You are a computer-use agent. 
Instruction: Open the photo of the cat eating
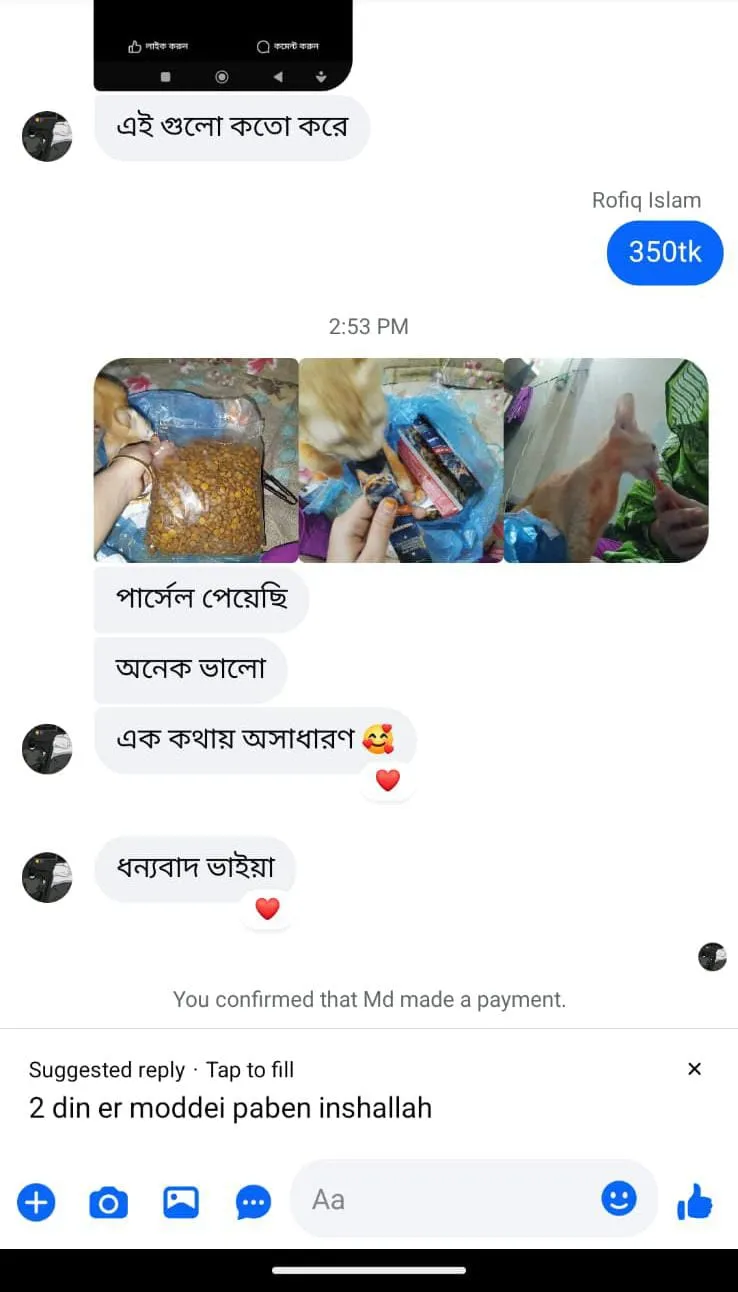click(x=606, y=460)
